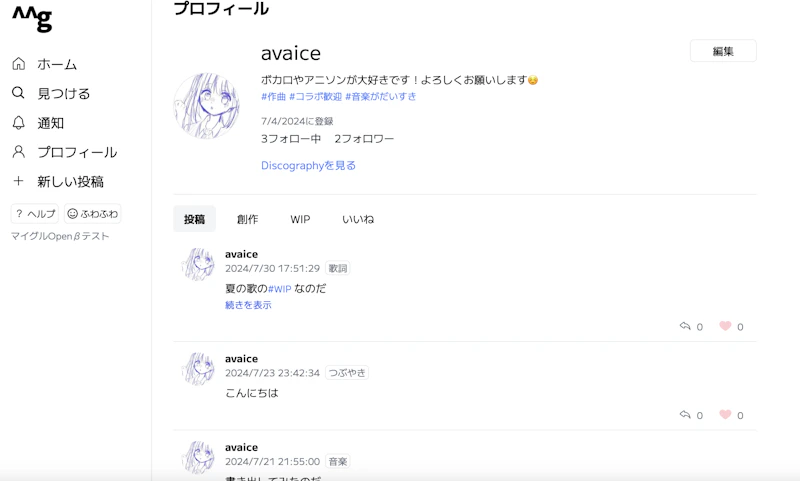
Task: Switch to the いいね tab
Action: point(357,219)
